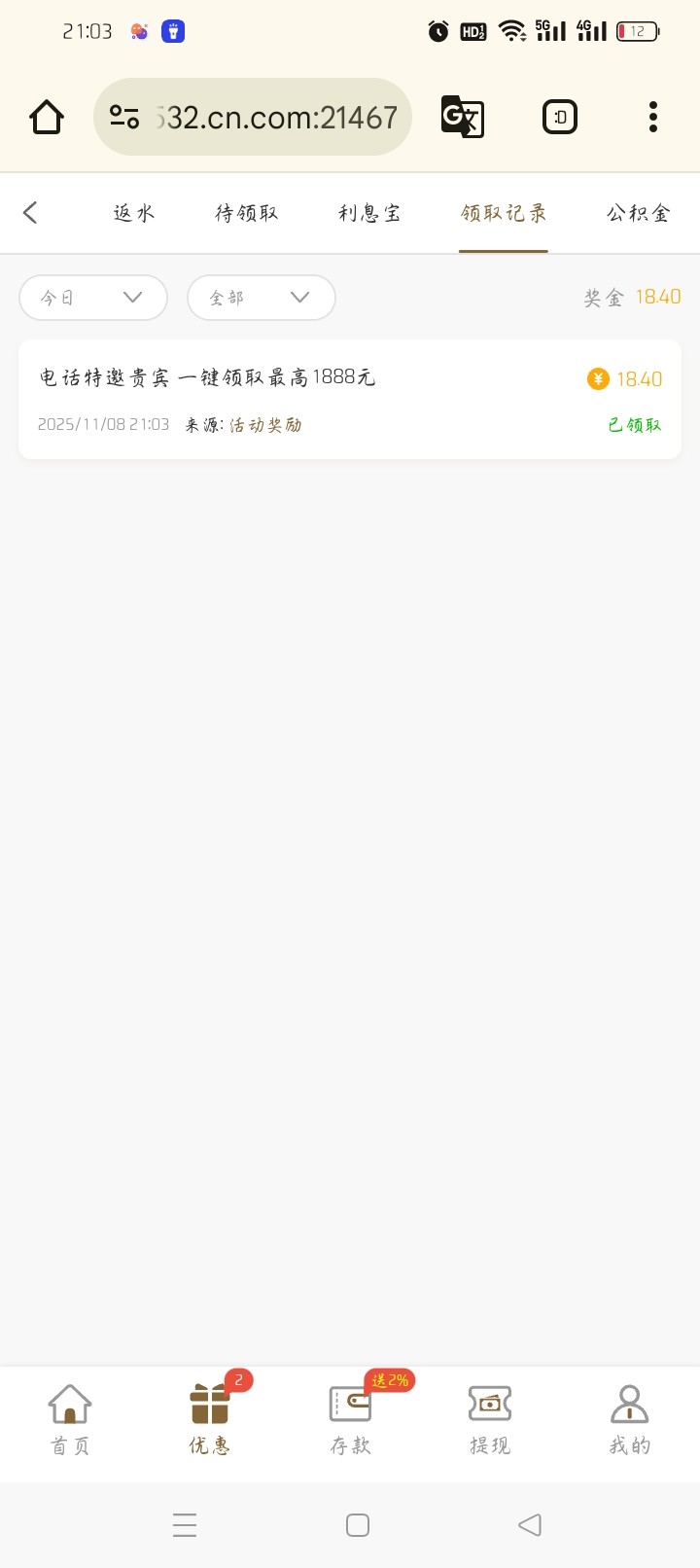
Task: Open the 提现 withdrawal tab
Action: click(490, 1420)
